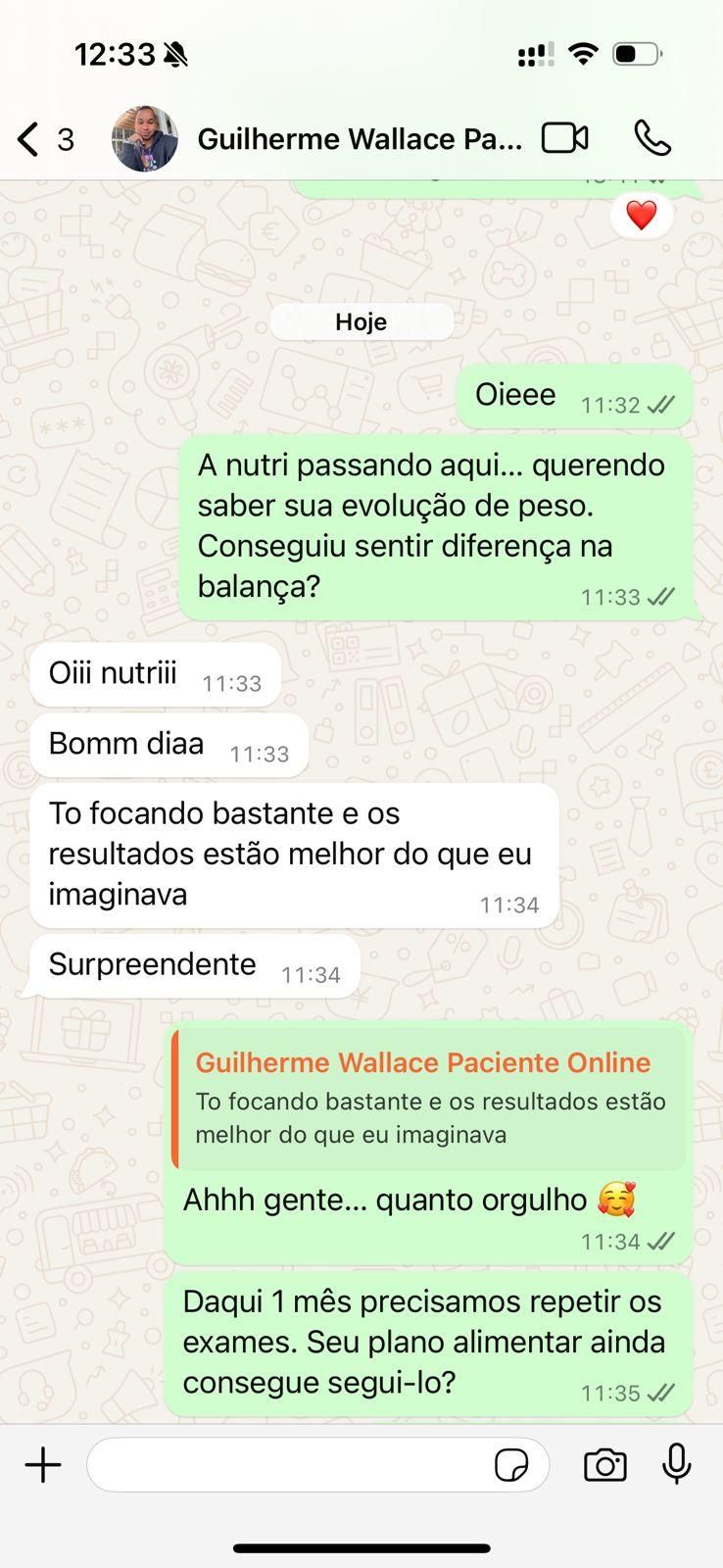
Task: Tap the microphone to record audio
Action: click(677, 1465)
